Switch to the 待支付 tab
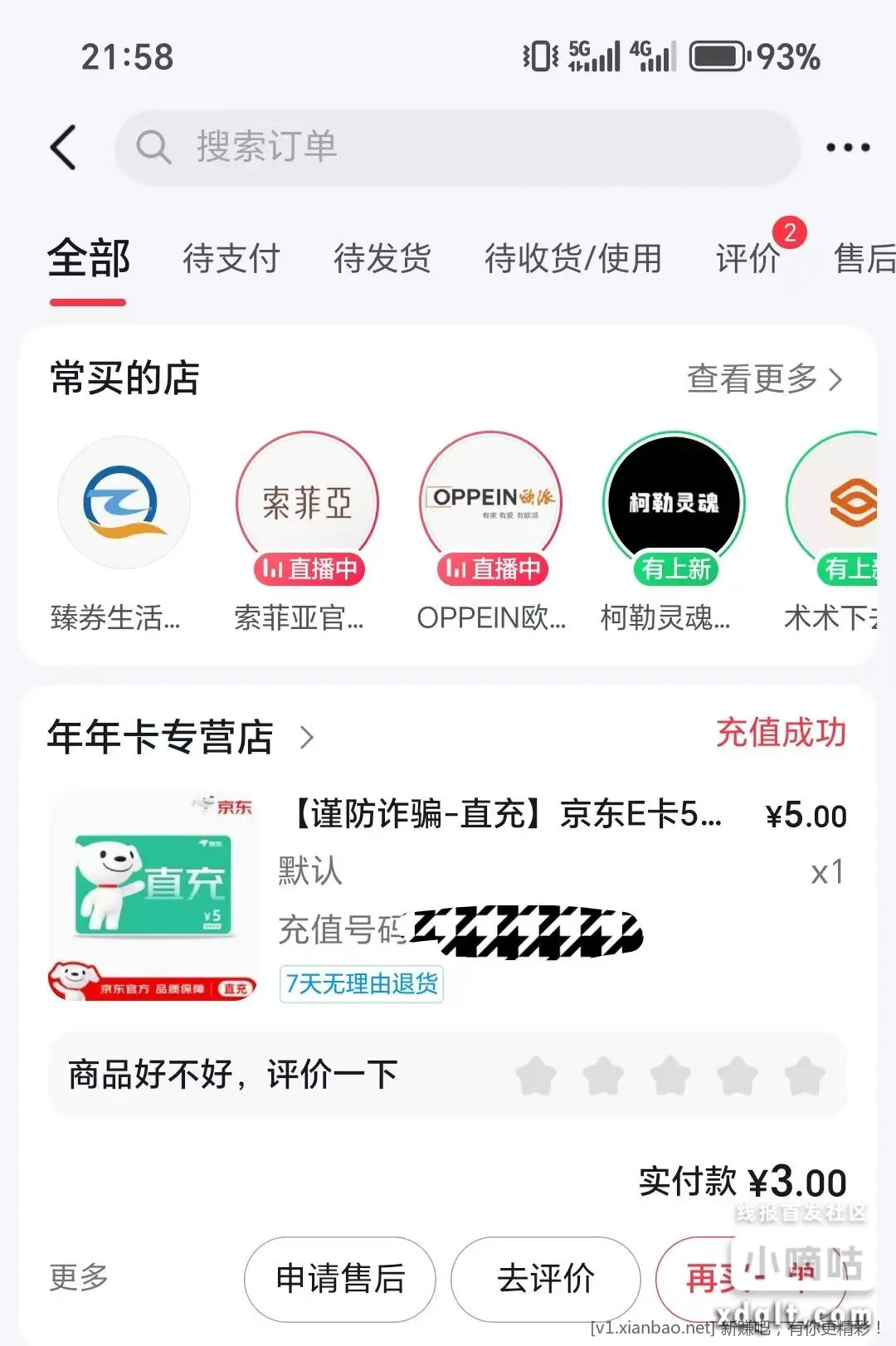The height and width of the screenshot is (1346, 896). 231,259
